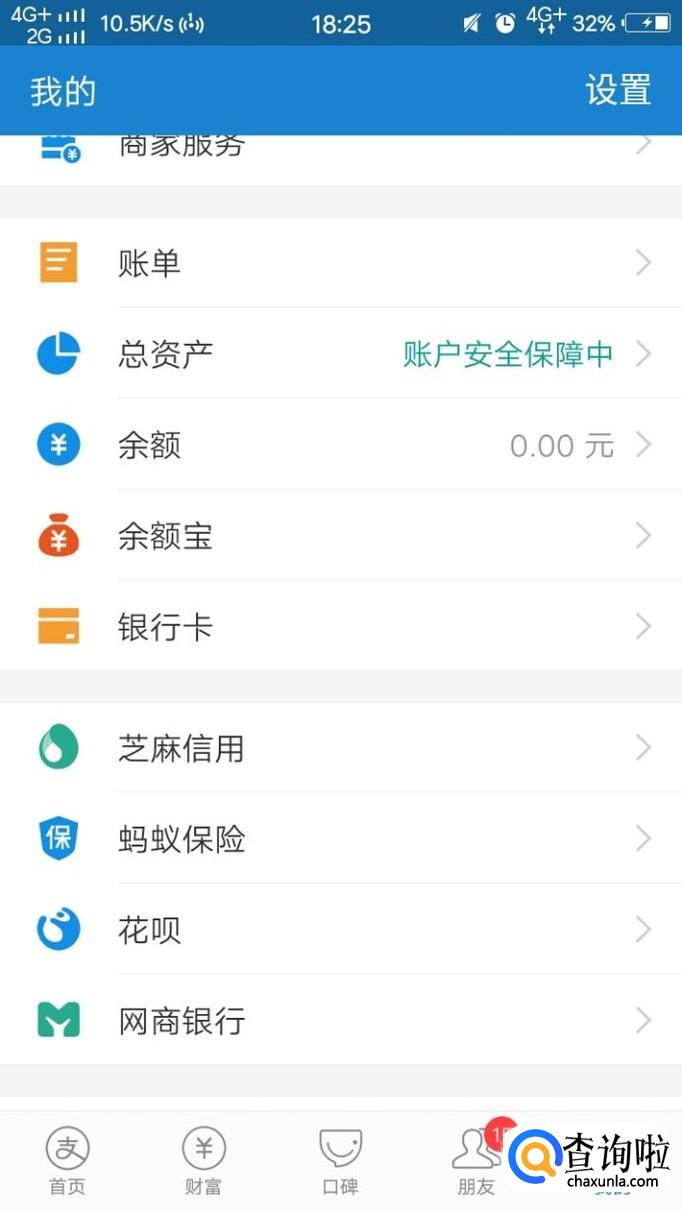Switch to the 首页 tab
This screenshot has width=682, height=1212.
click(x=68, y=1160)
